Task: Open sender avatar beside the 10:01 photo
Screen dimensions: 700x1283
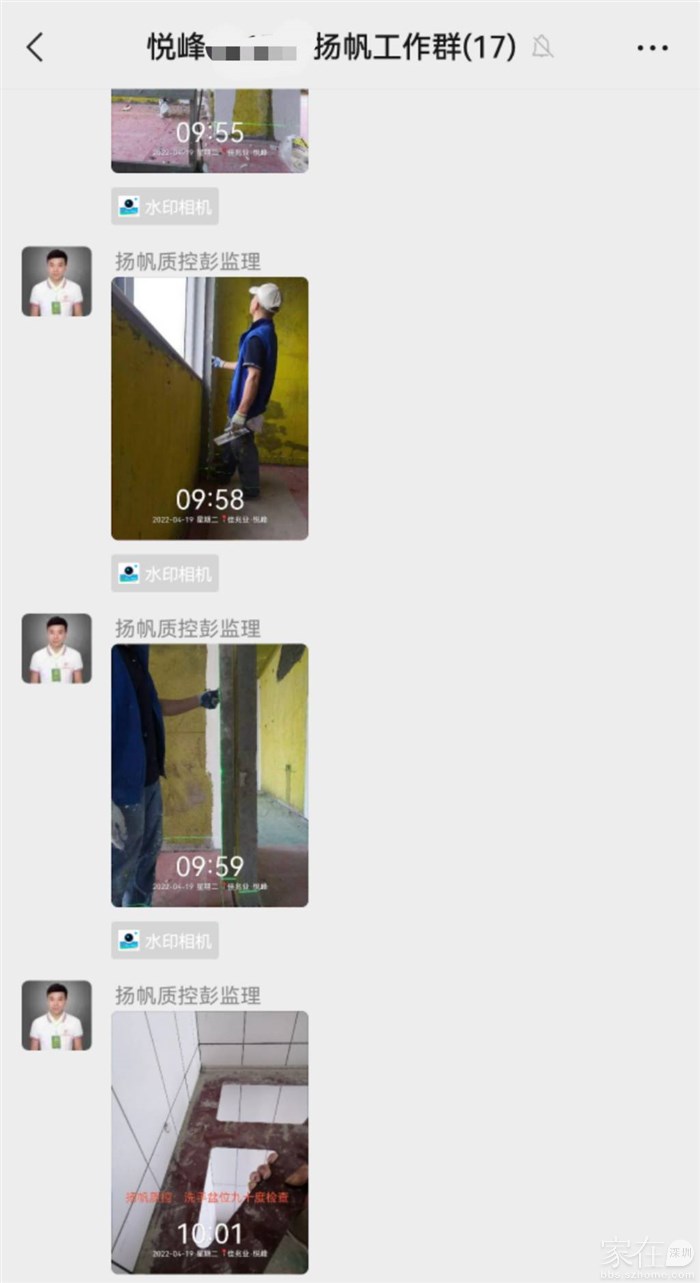Action: pos(57,1016)
